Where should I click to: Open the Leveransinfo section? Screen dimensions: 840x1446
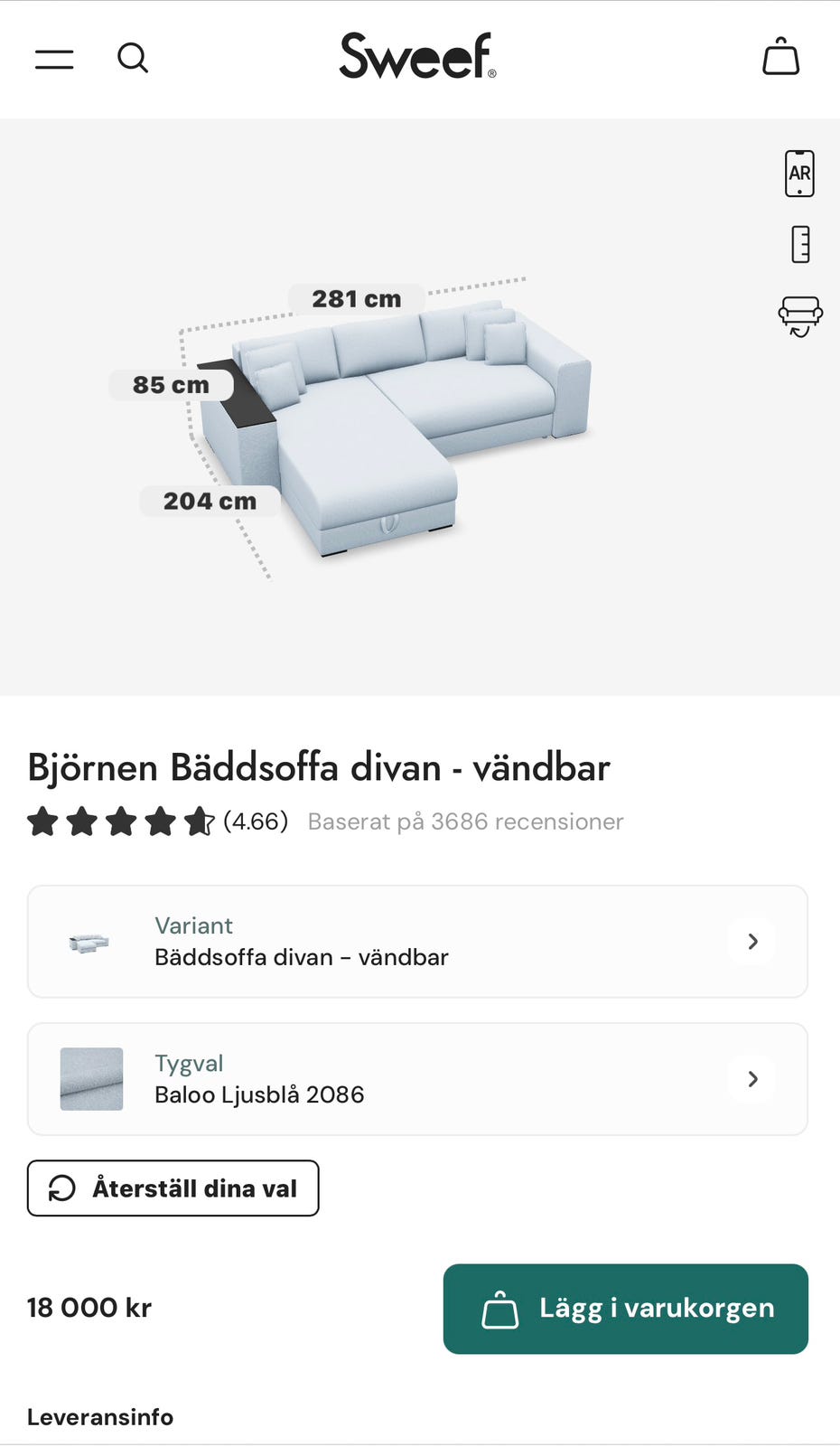(99, 1416)
